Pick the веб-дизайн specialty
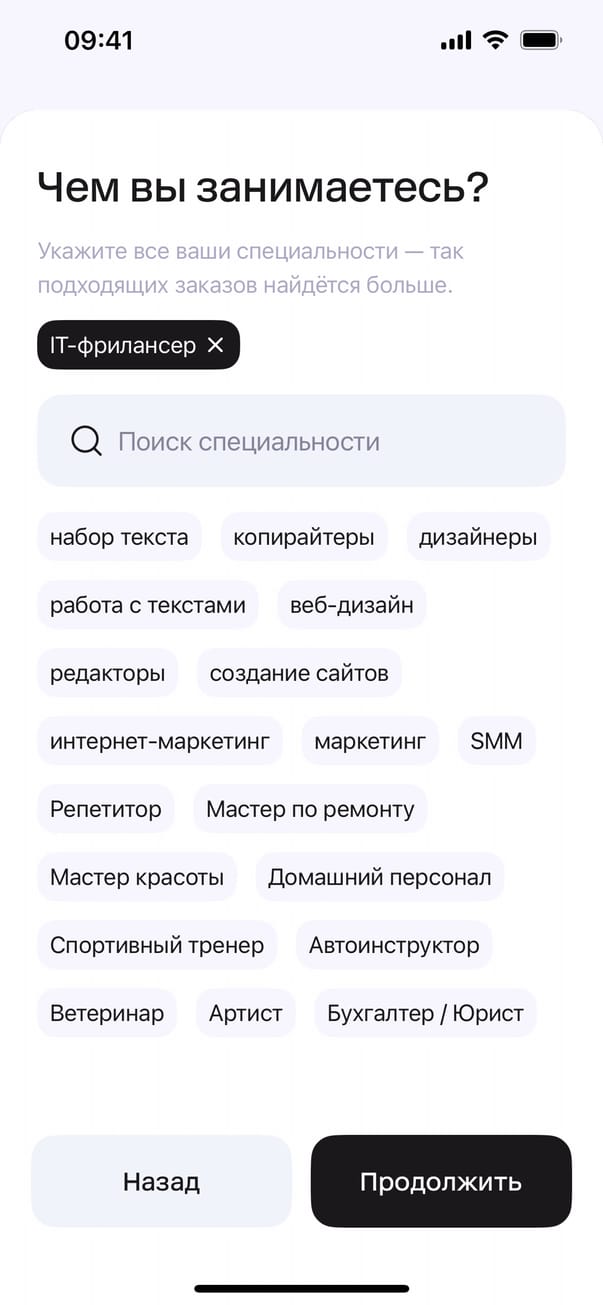The height and width of the screenshot is (1305, 603). click(352, 605)
